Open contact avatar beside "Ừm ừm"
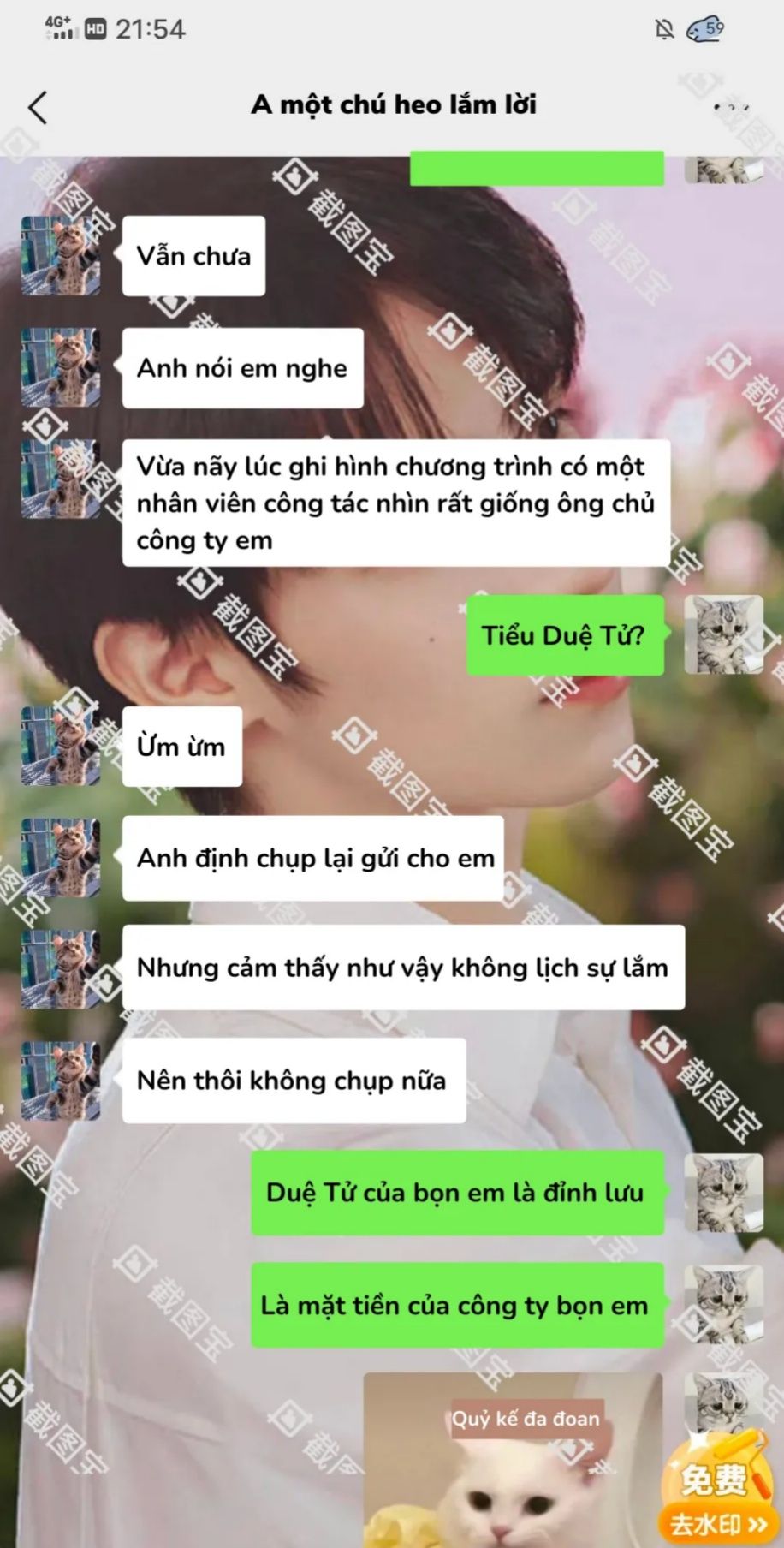The image size is (784, 1548). tap(60, 747)
